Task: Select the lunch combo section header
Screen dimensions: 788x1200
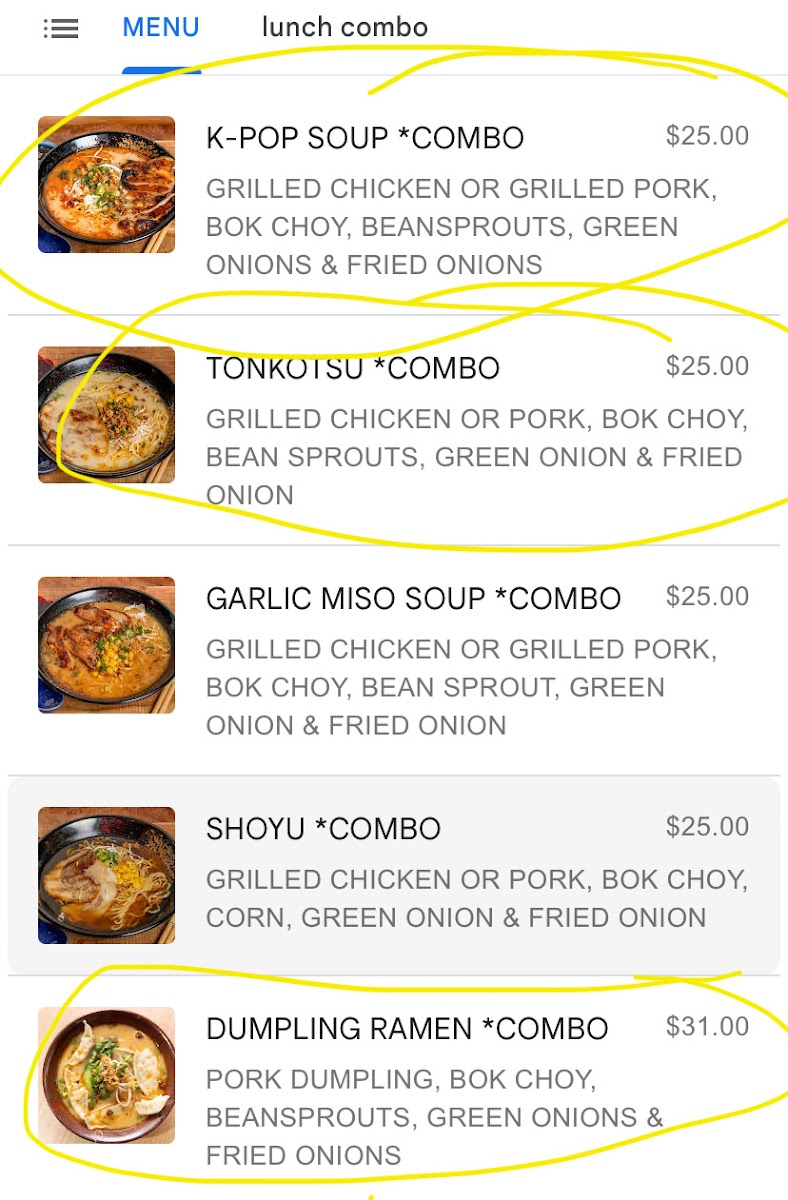Action: 344,27
